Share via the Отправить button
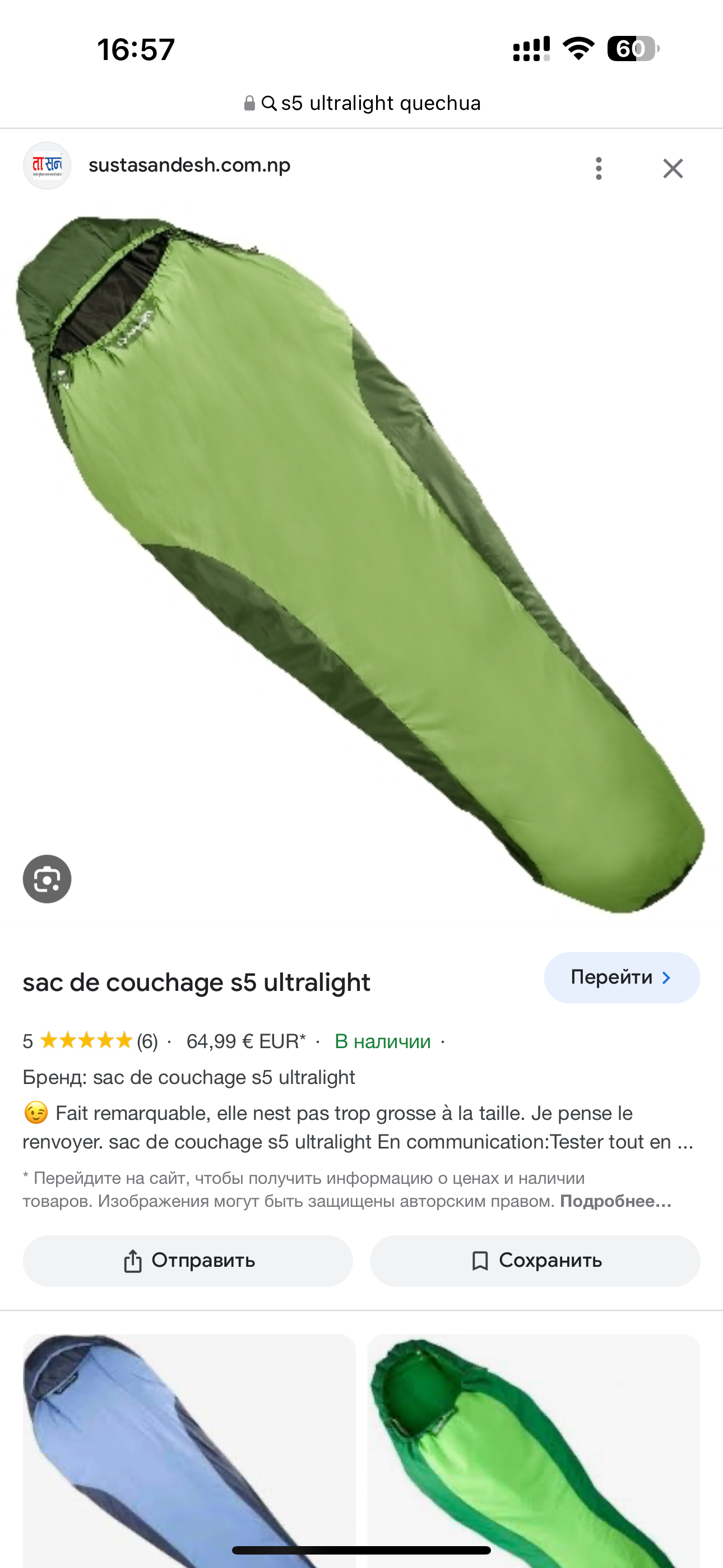The image size is (723, 1568). [x=188, y=1261]
